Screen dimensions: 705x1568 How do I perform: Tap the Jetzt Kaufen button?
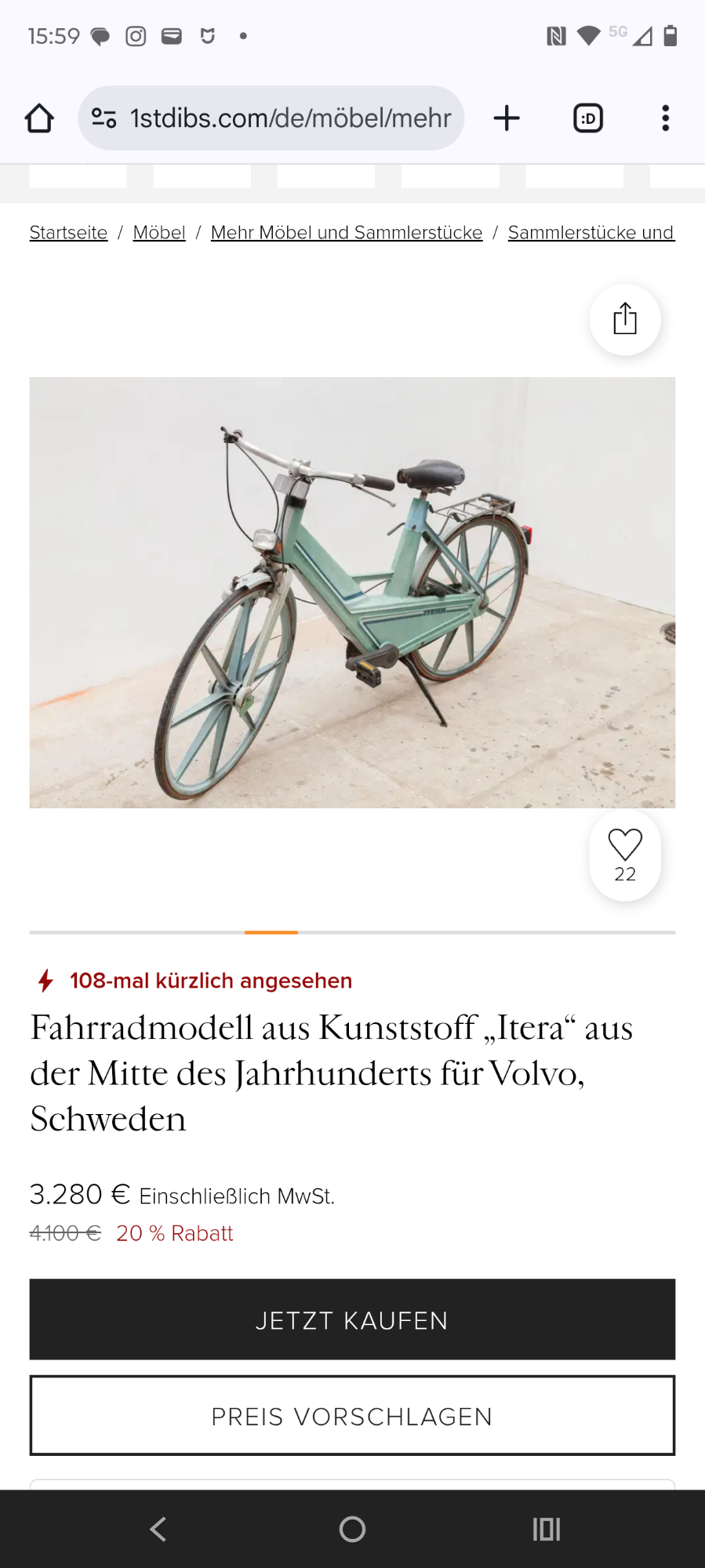pos(352,1319)
